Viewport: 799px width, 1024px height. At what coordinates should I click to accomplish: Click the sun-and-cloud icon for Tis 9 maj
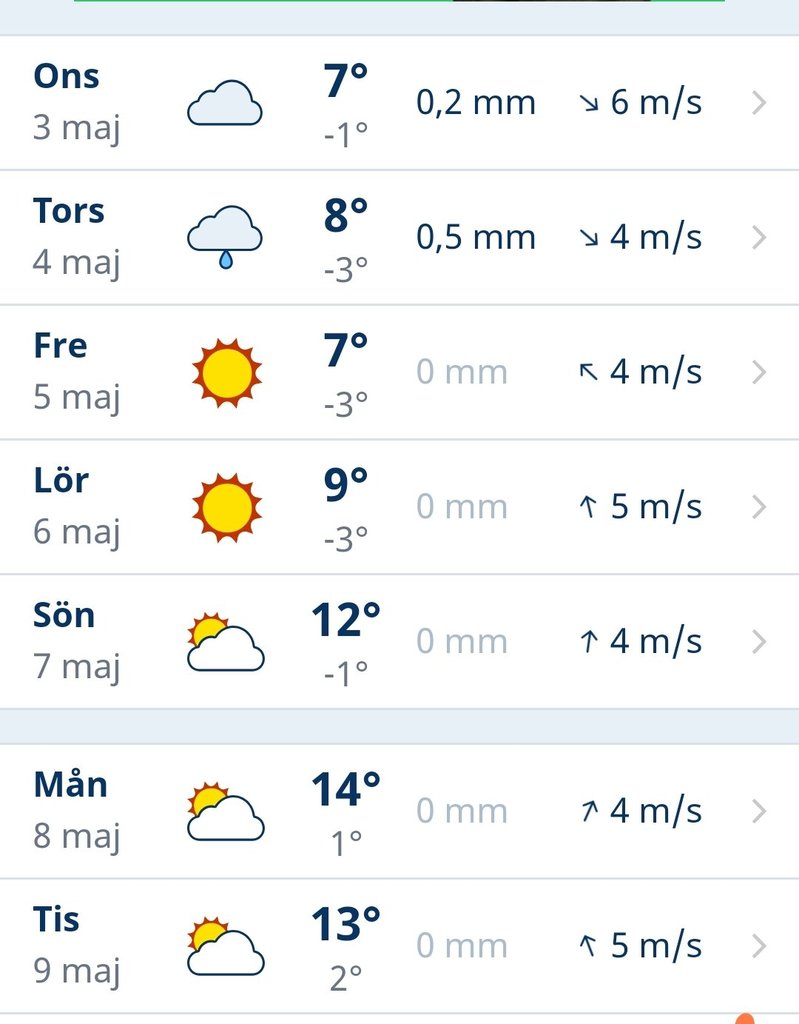[x=225, y=944]
